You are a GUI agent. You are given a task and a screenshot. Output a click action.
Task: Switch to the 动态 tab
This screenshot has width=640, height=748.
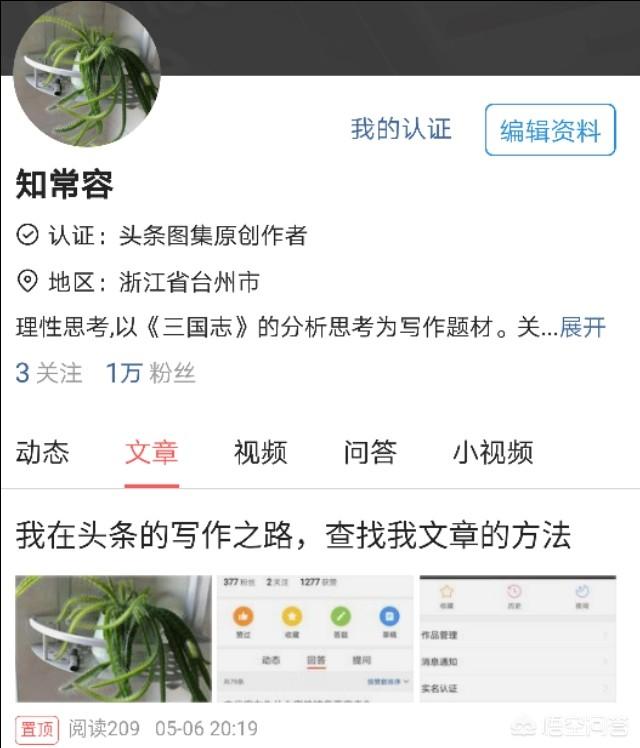(42, 452)
